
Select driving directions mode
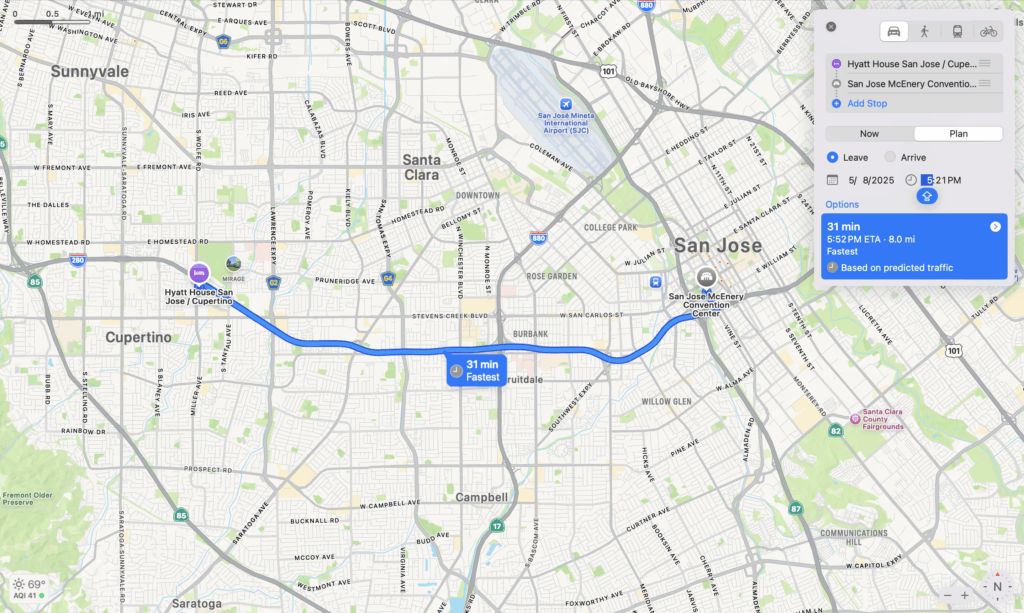(x=894, y=31)
